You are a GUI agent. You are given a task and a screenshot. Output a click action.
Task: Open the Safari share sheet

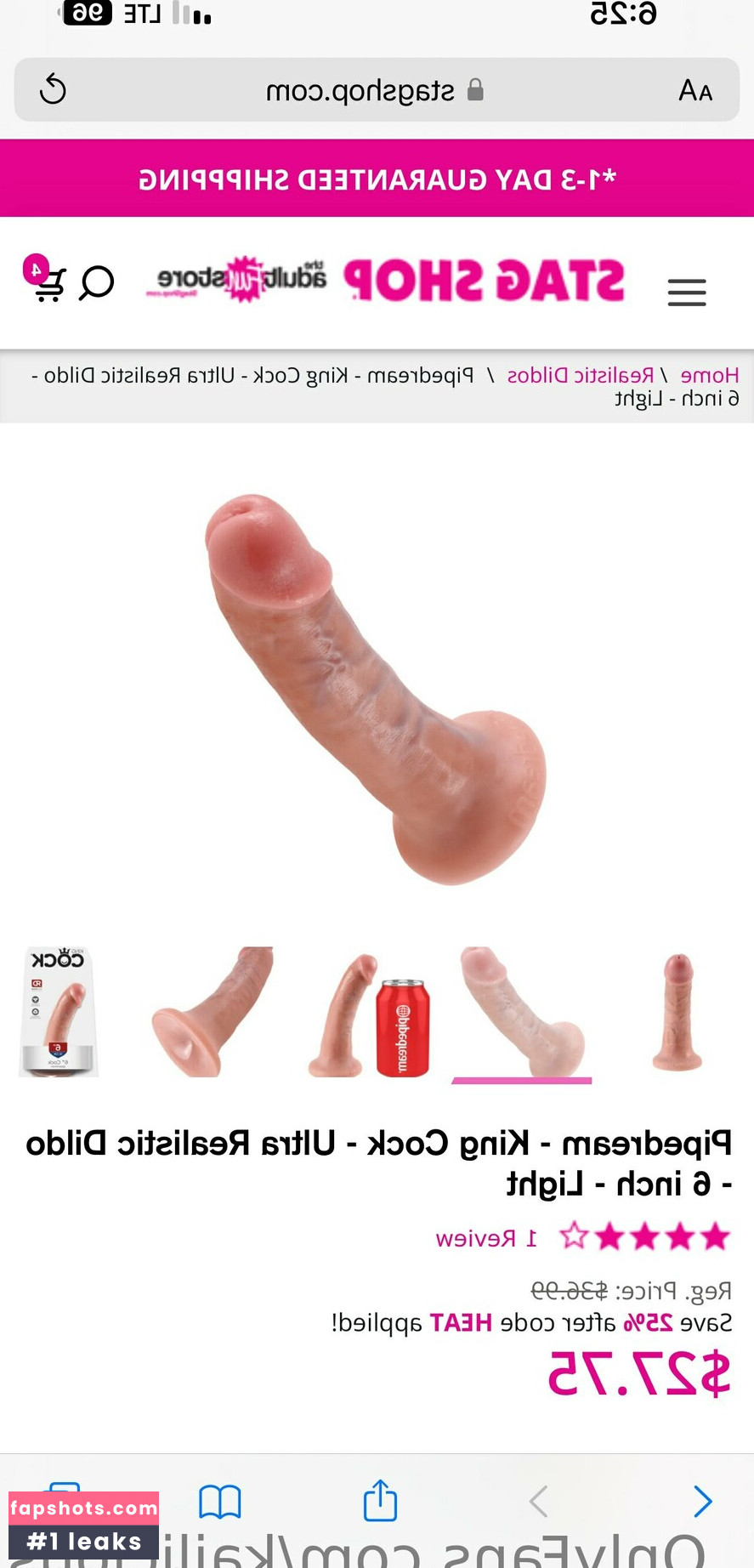(x=380, y=1501)
